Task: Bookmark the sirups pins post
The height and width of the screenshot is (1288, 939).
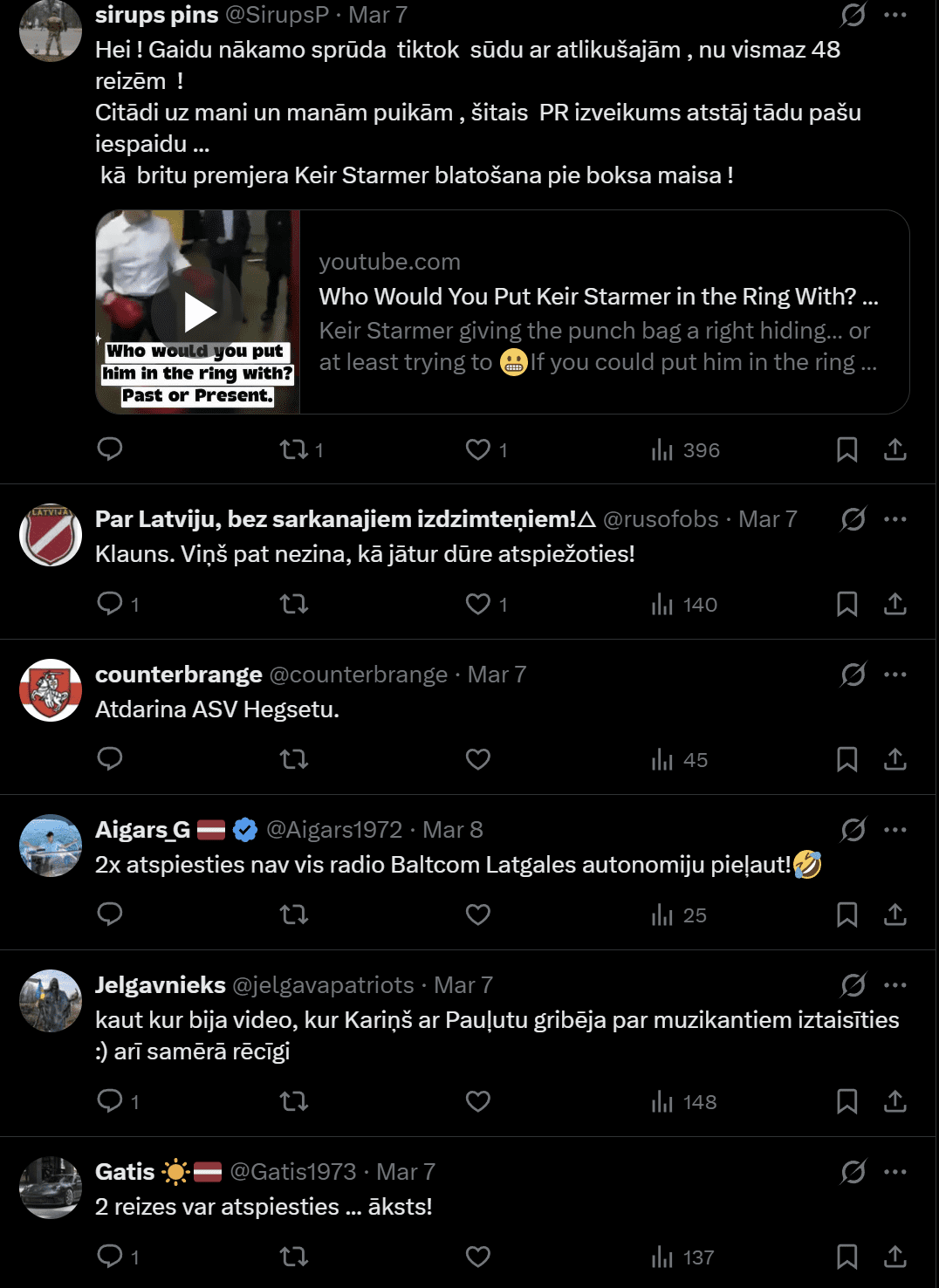Action: click(x=846, y=449)
